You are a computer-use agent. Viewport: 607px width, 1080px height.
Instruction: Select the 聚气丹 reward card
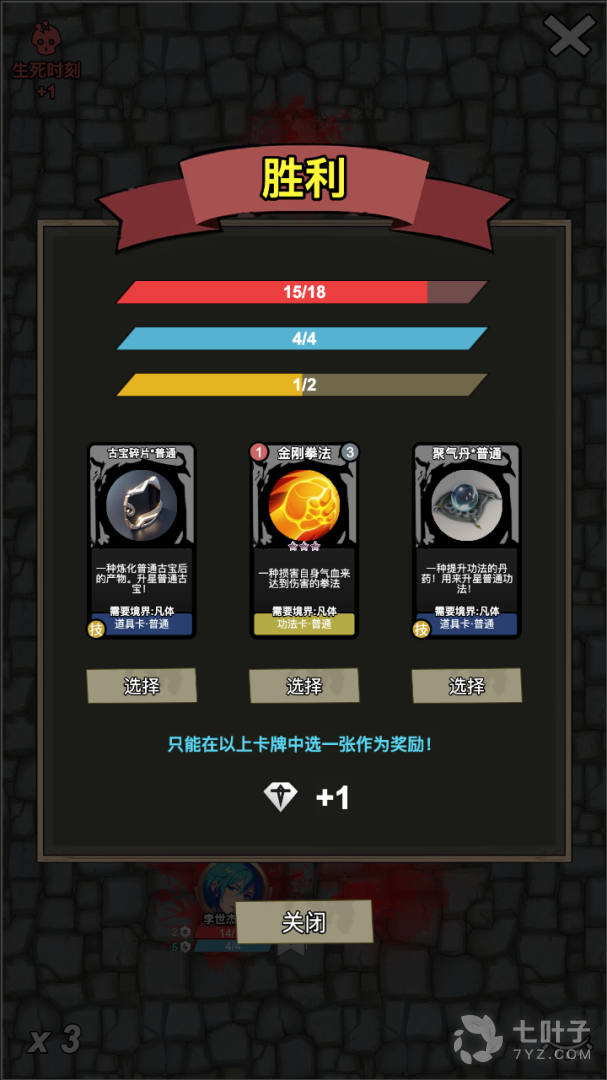[466, 685]
